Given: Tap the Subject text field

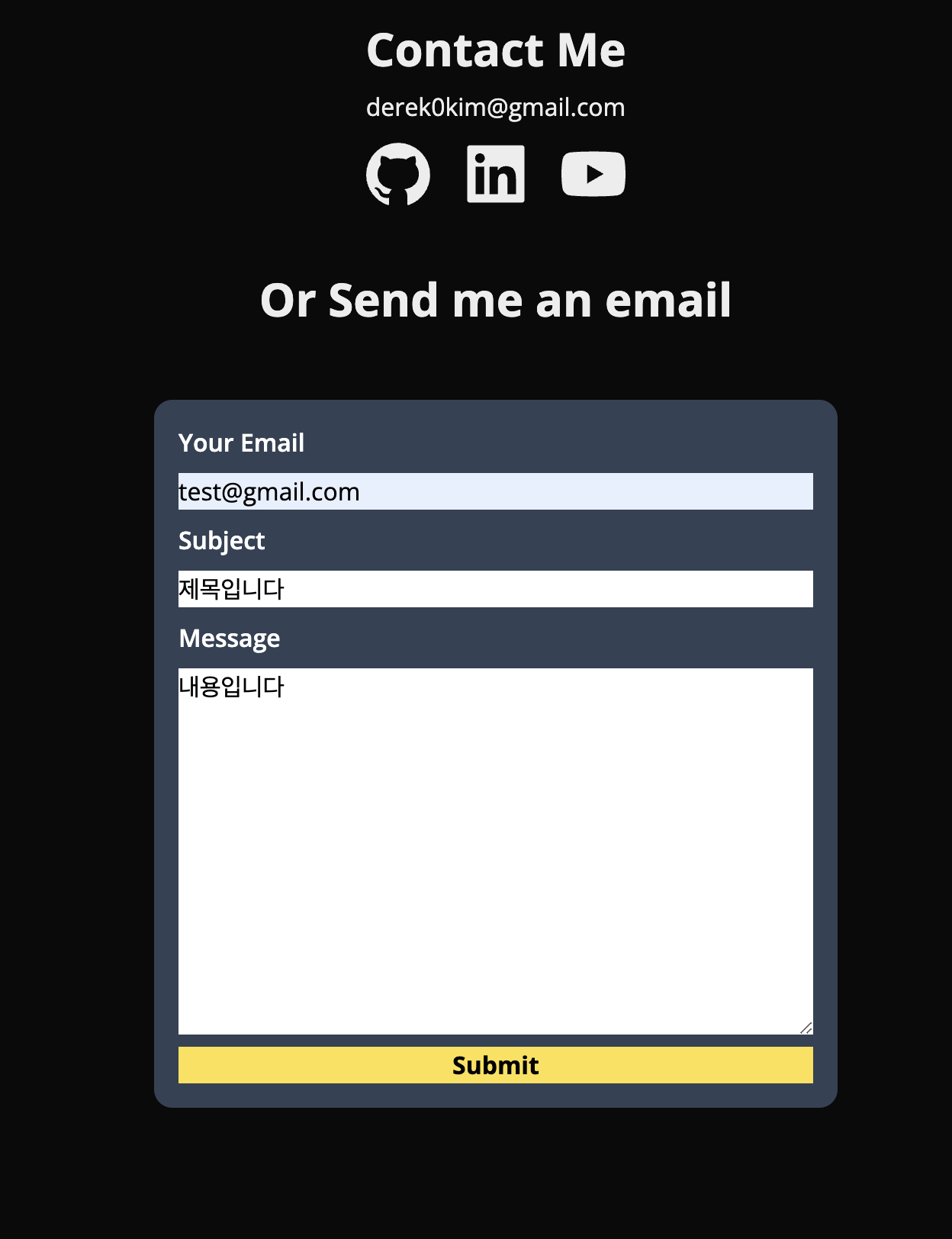Looking at the screenshot, I should (495, 589).
